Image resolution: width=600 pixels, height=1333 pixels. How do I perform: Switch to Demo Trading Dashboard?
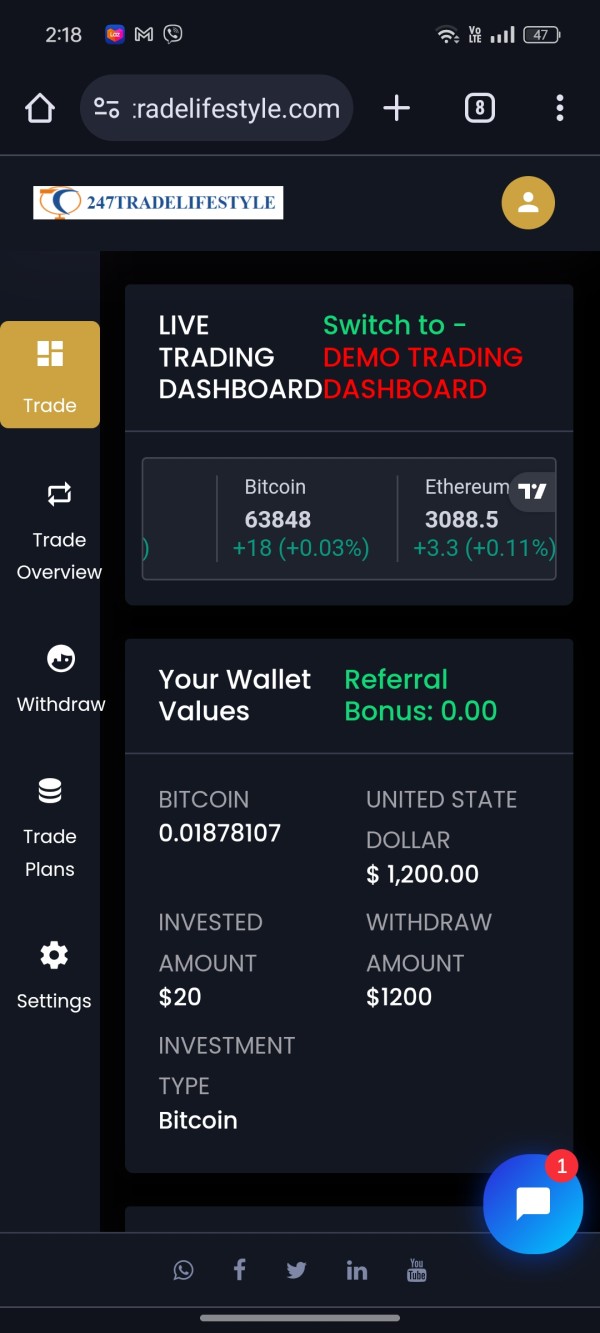click(423, 357)
